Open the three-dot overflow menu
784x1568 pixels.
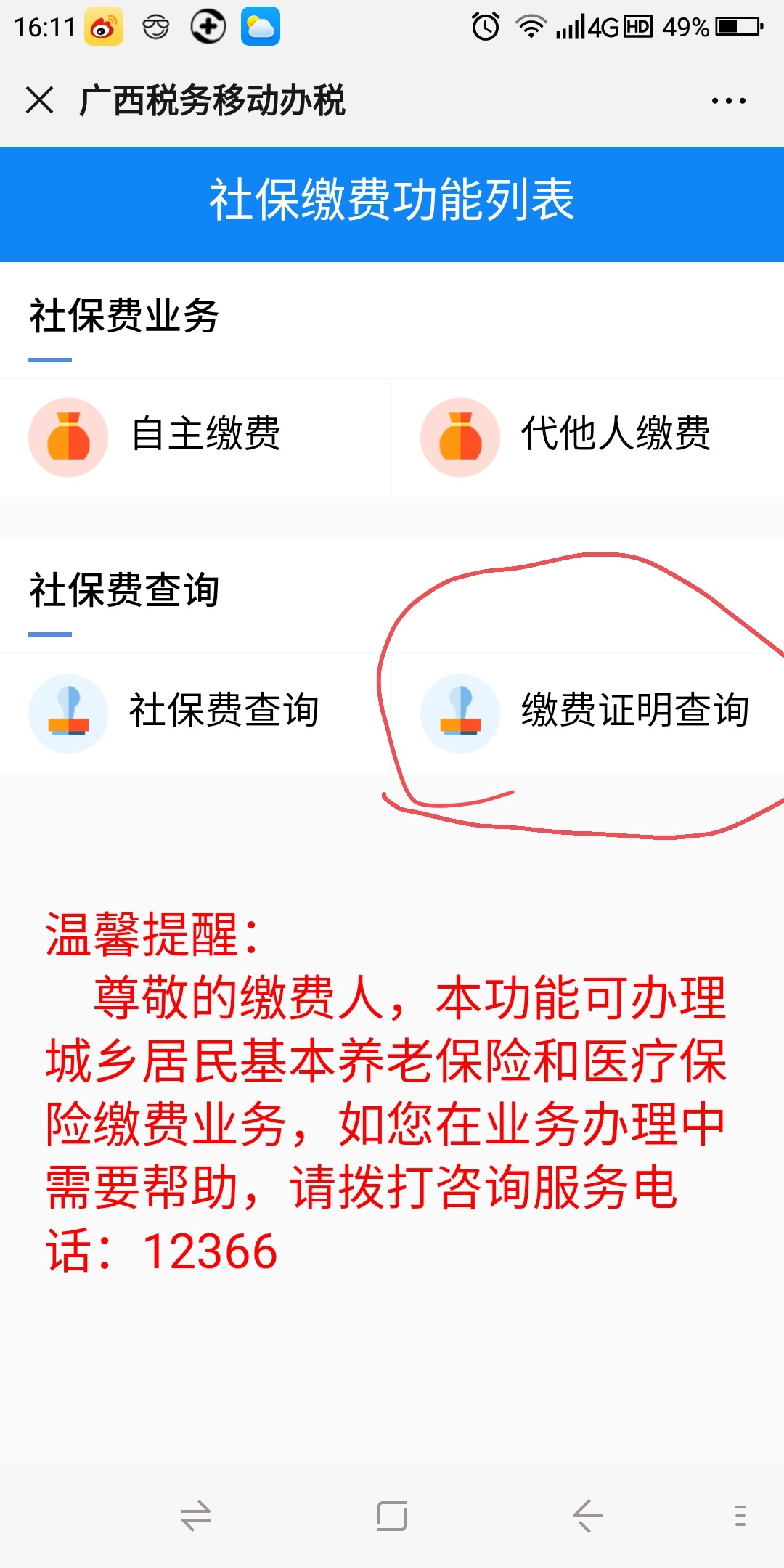[728, 101]
